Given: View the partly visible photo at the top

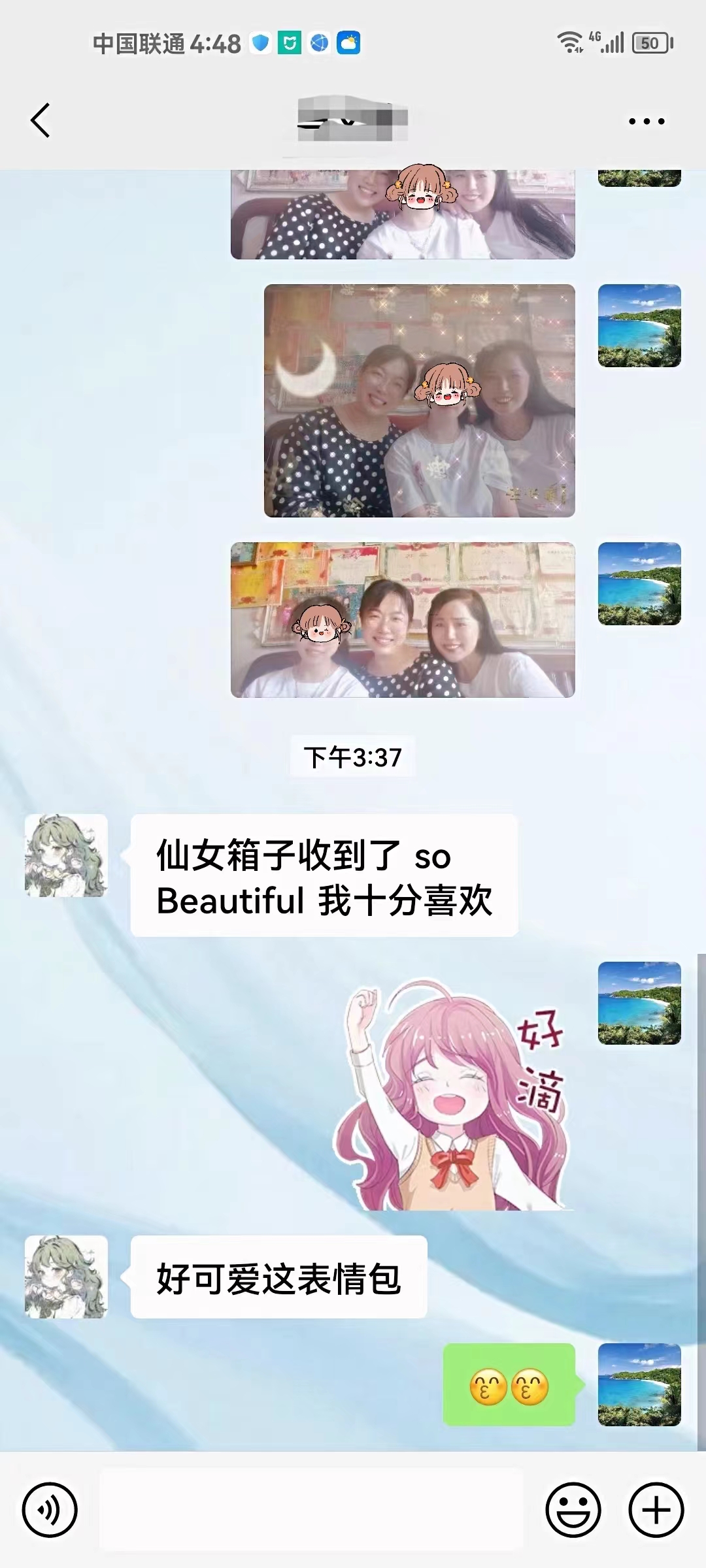Looking at the screenshot, I should 403,214.
